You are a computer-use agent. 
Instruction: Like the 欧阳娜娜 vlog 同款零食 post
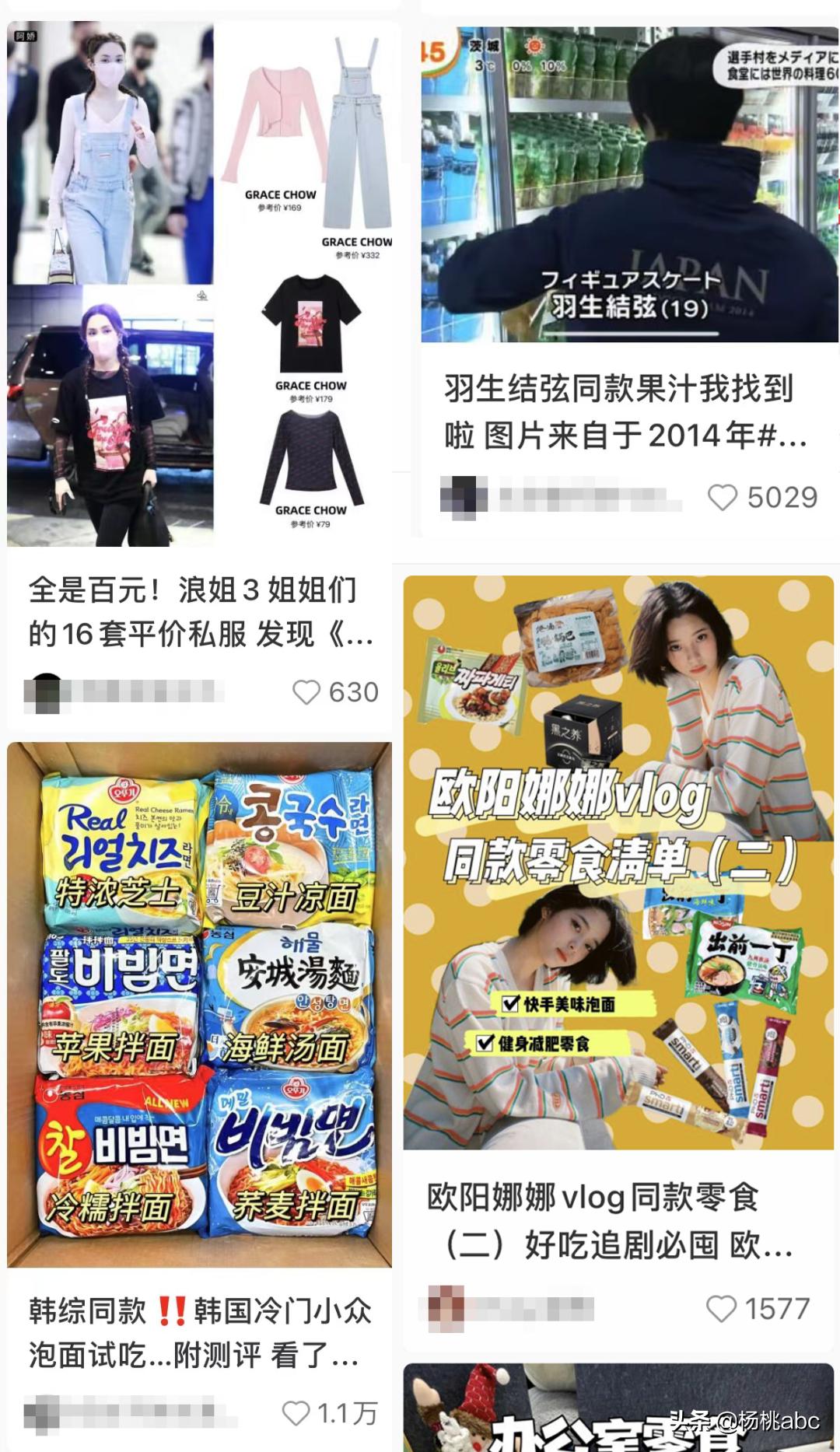pyautogui.click(x=721, y=1309)
